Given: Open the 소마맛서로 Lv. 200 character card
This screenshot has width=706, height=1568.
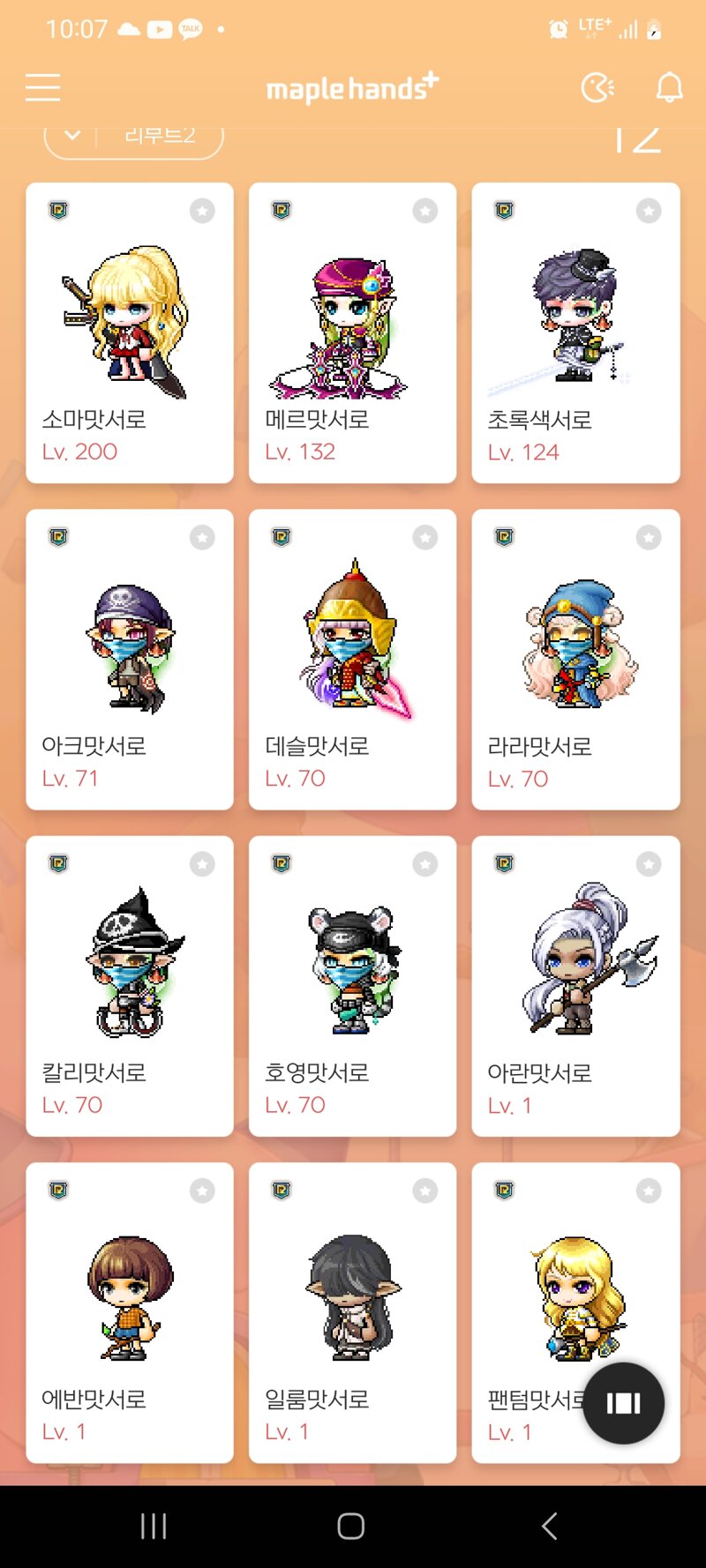Looking at the screenshot, I should (x=130, y=332).
